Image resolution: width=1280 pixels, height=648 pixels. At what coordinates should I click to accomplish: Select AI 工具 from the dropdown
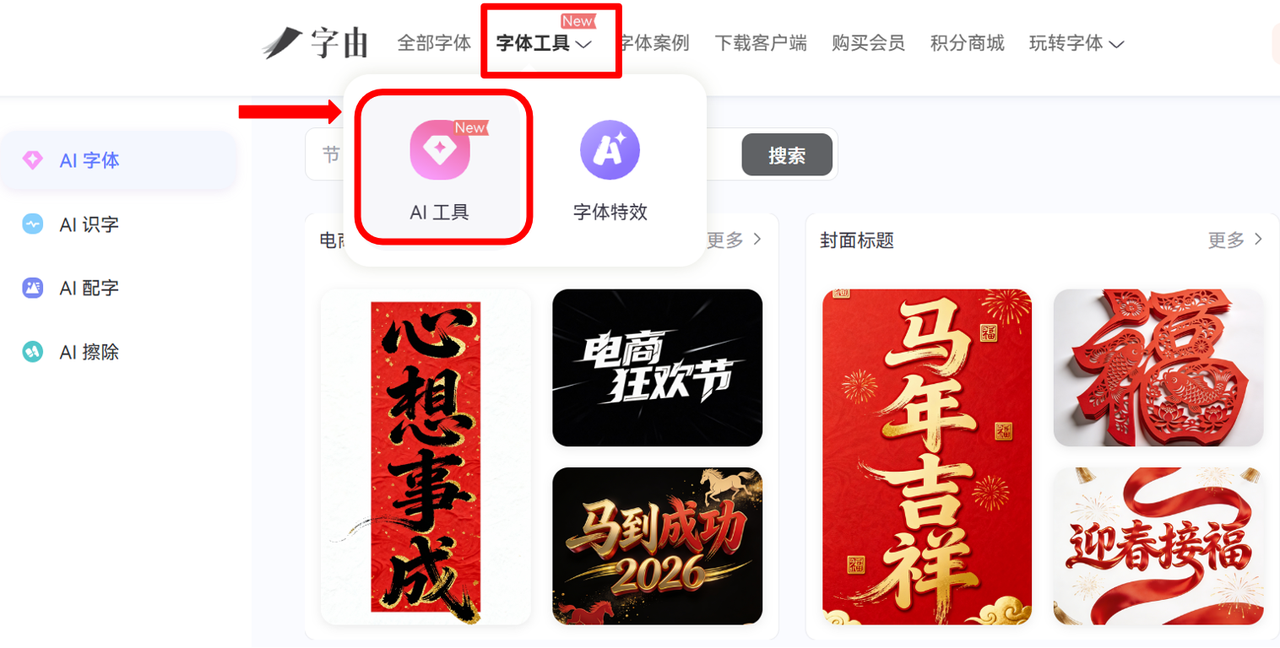(440, 167)
